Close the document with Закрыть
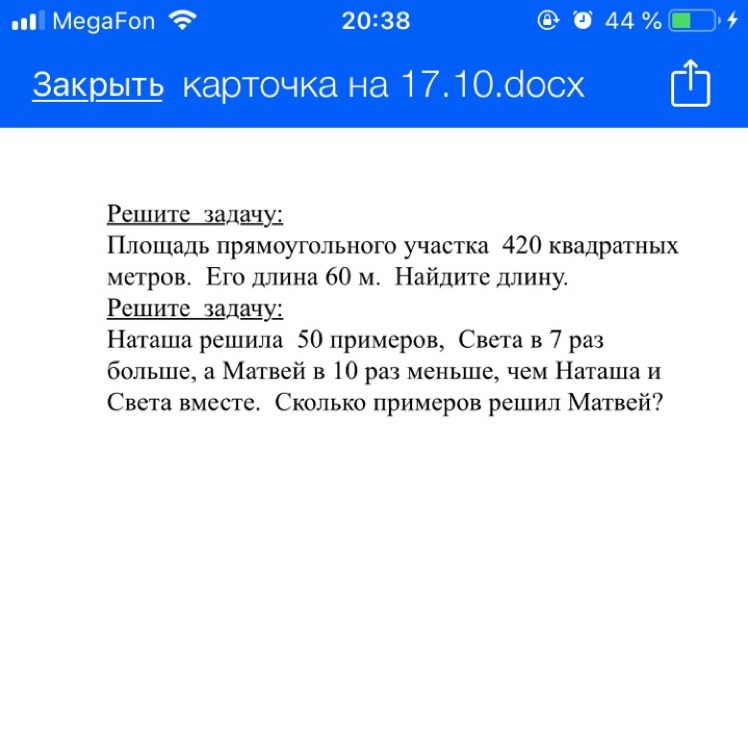The height and width of the screenshot is (746, 748). [x=97, y=86]
